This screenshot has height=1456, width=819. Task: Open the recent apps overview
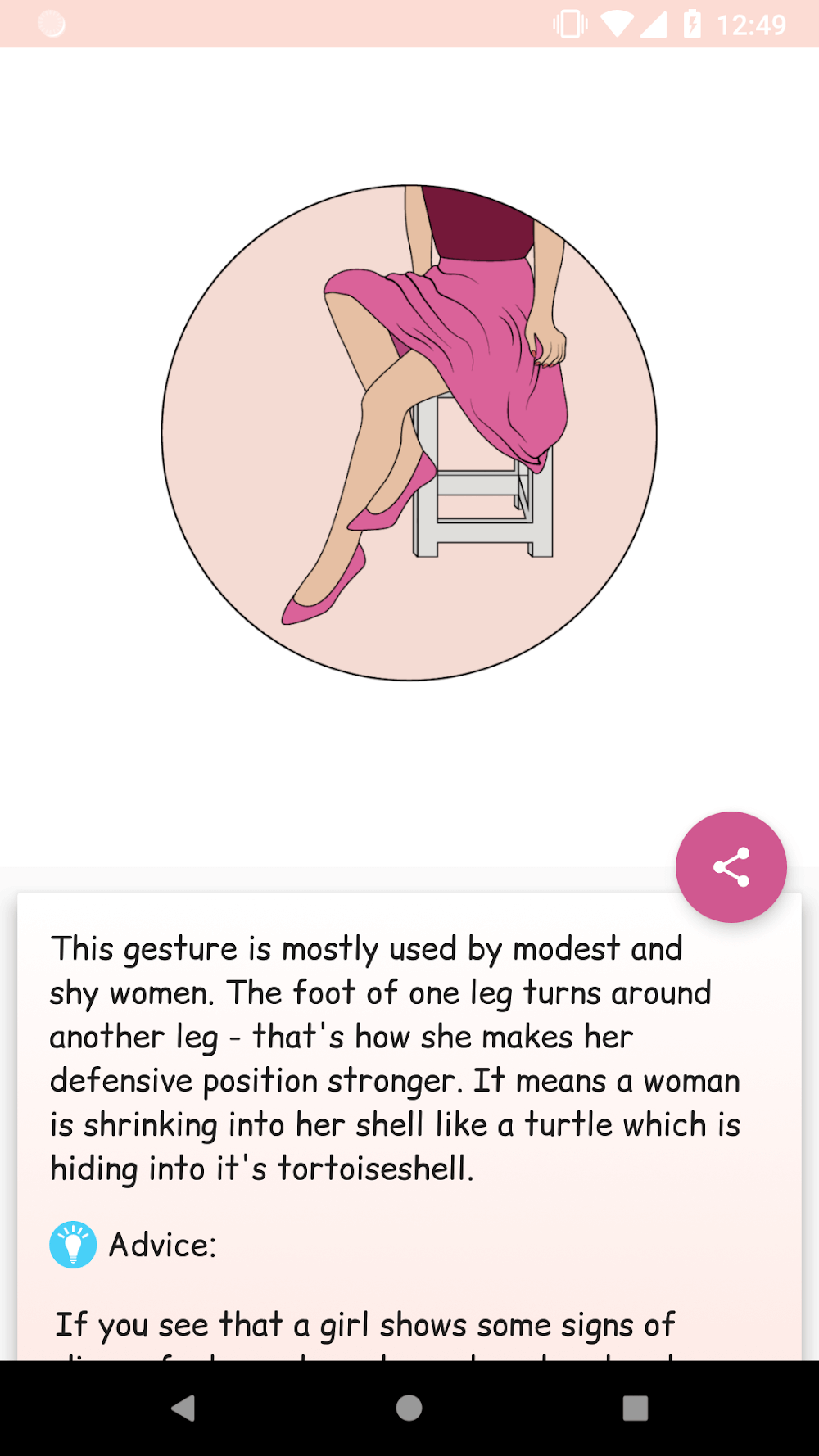(x=635, y=1408)
